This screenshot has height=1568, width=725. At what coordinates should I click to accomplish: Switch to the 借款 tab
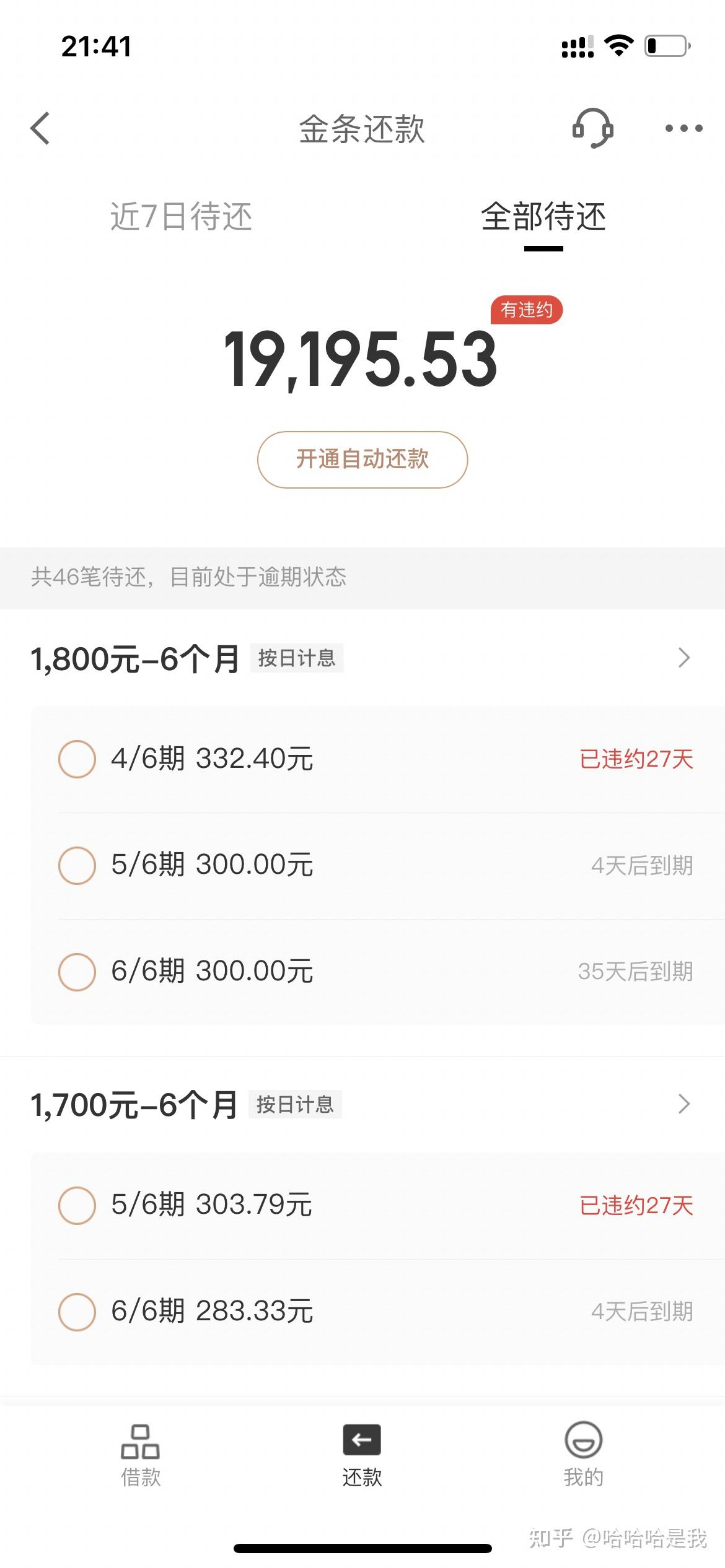coord(141,1455)
